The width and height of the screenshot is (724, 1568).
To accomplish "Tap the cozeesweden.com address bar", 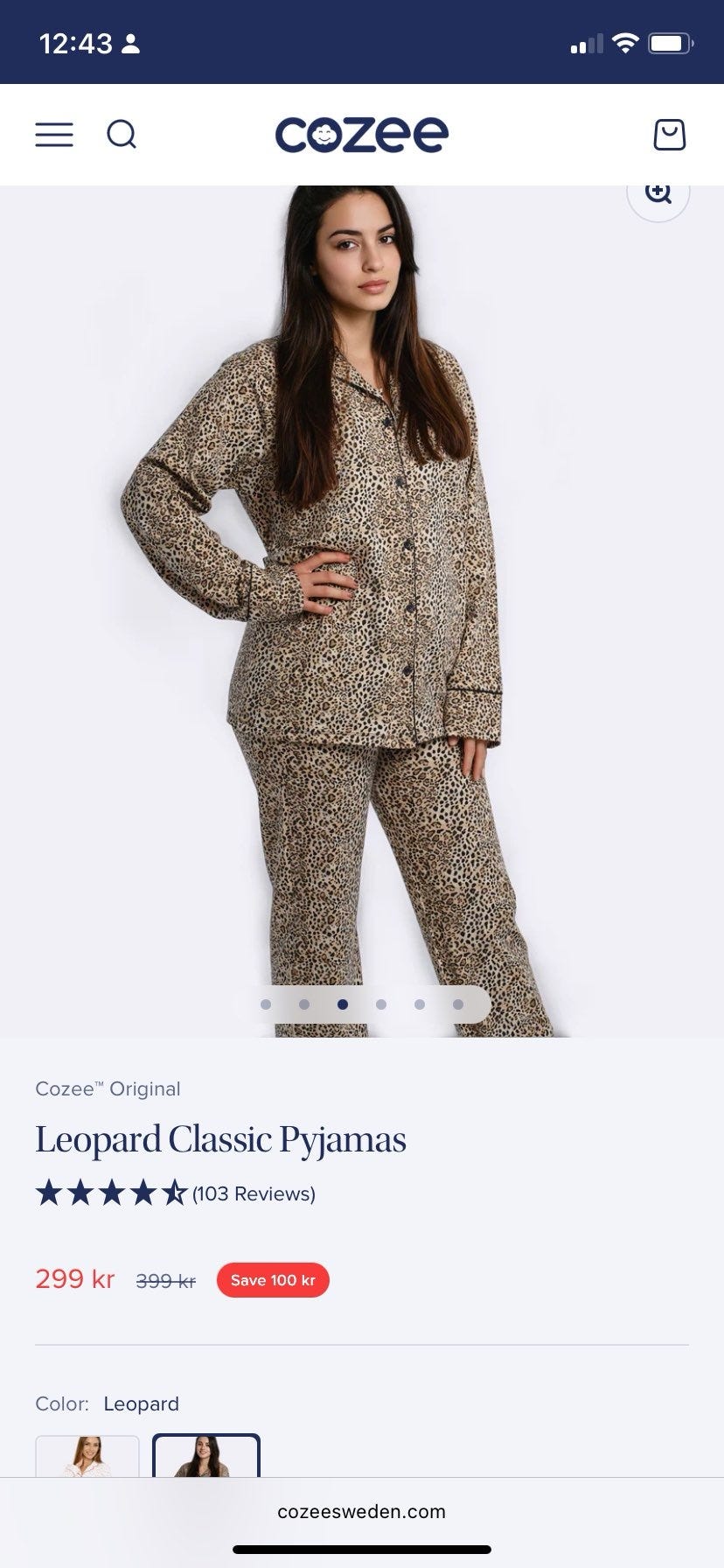I will [x=361, y=1511].
